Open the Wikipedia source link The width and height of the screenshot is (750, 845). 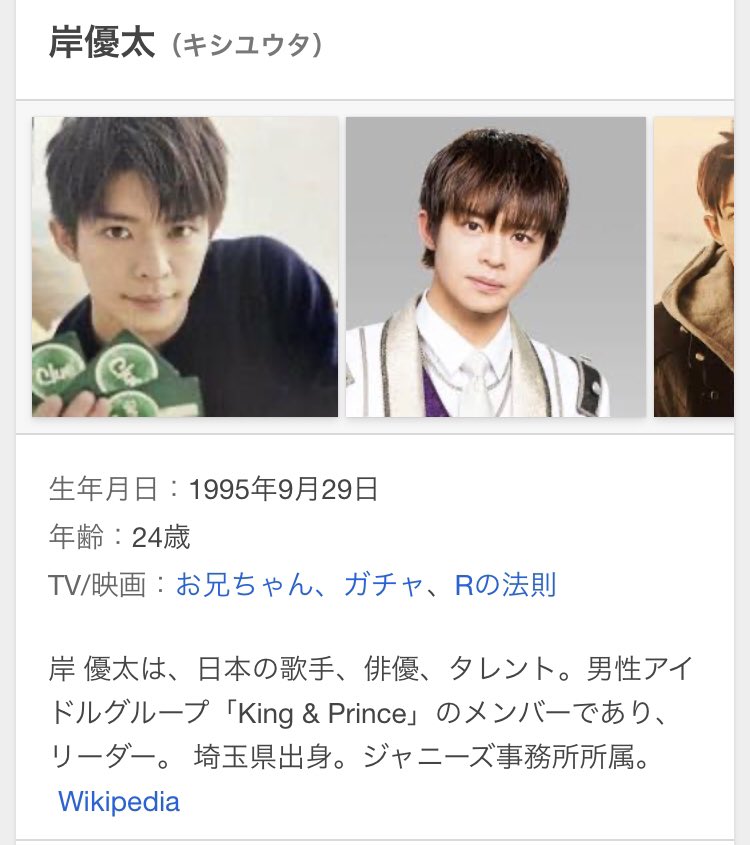tap(119, 801)
